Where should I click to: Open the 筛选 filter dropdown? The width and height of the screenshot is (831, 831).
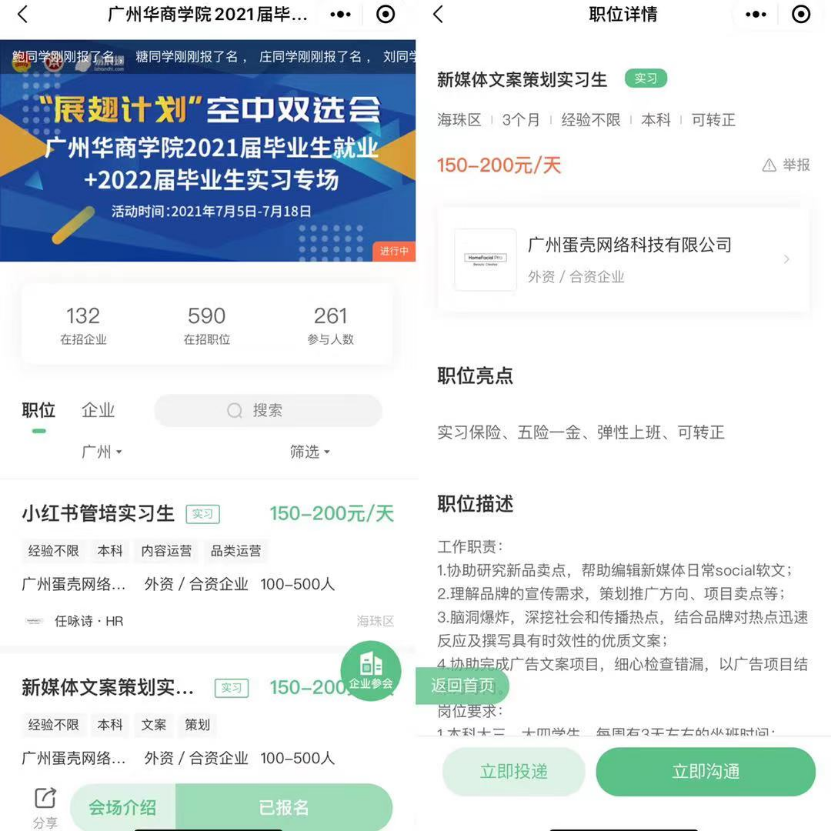tap(309, 452)
